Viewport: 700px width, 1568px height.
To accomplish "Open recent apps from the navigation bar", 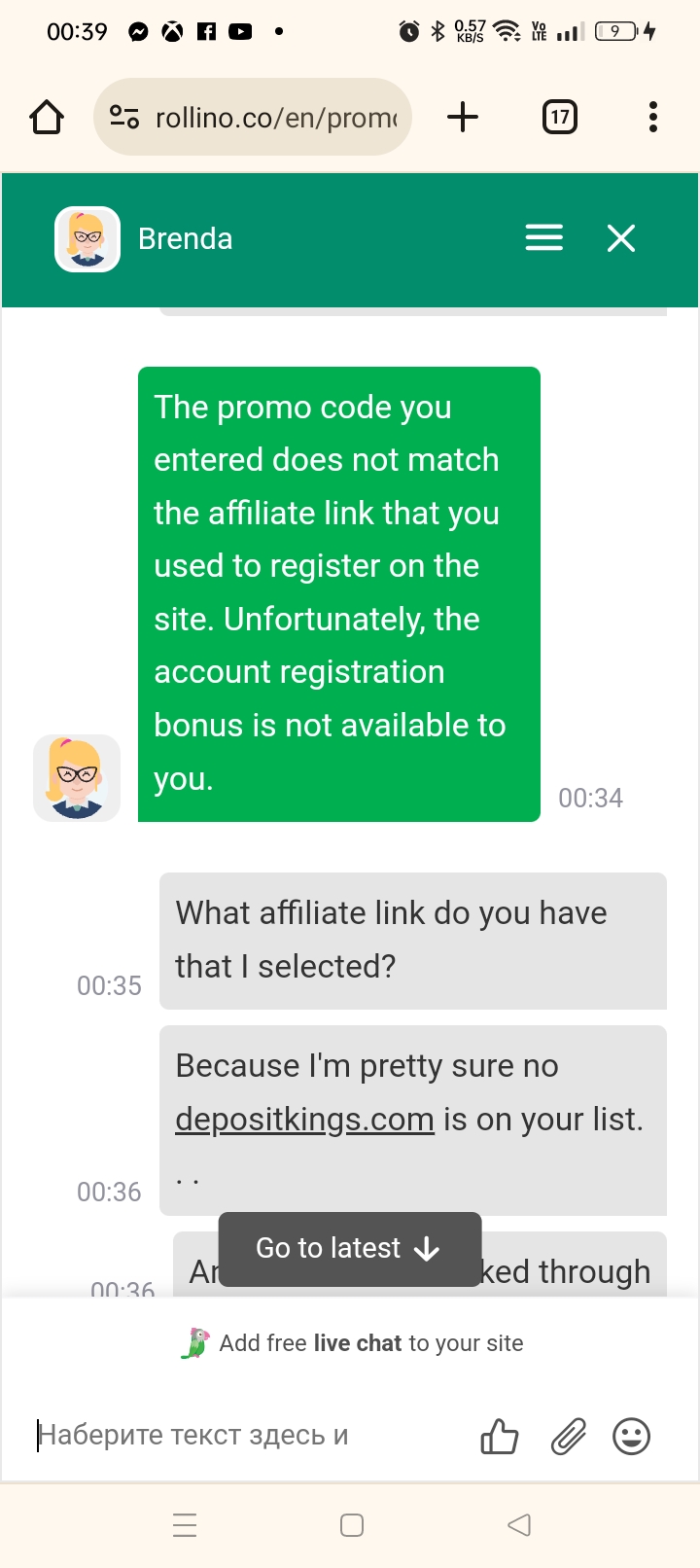I will 185,1525.
